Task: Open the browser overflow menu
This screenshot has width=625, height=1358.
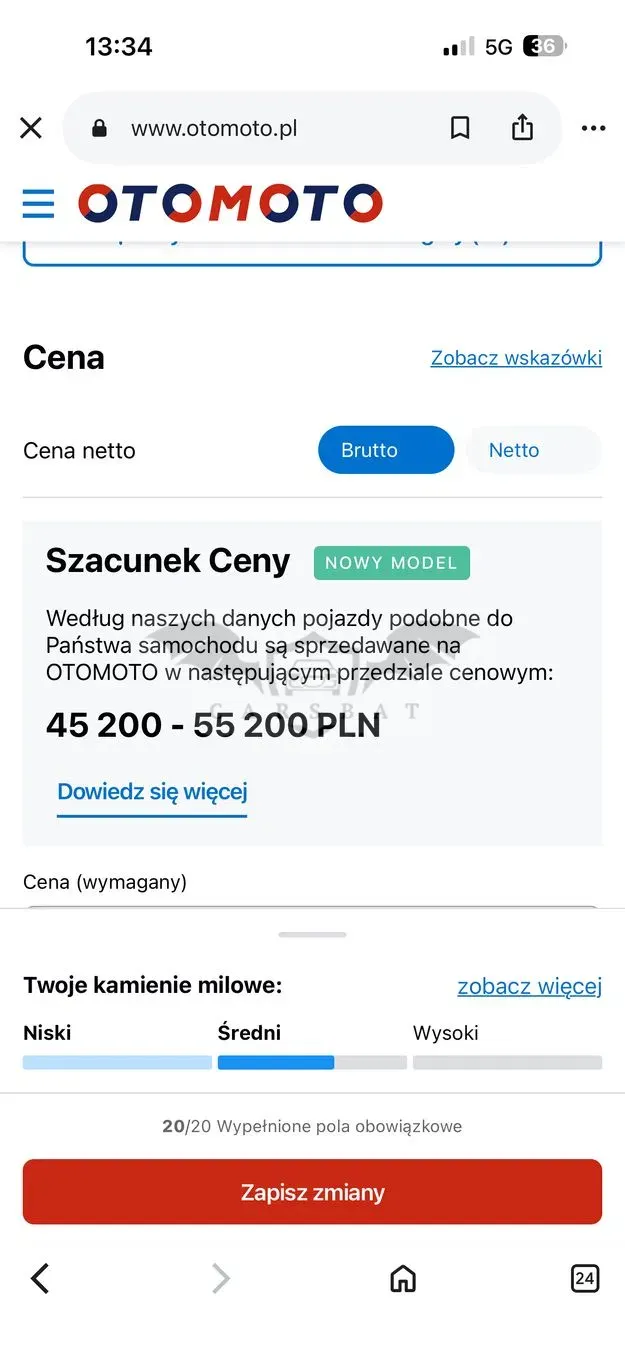Action: [x=594, y=128]
